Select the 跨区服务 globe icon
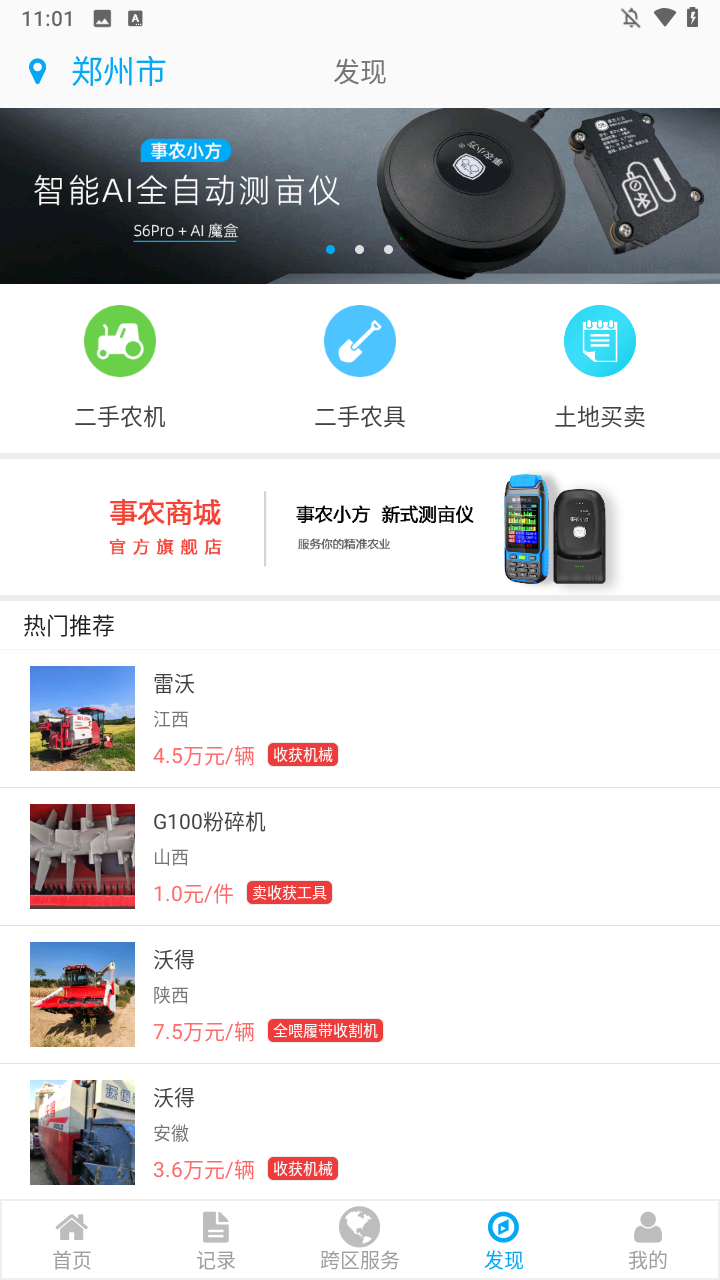This screenshot has height=1280, width=720. 359,1227
